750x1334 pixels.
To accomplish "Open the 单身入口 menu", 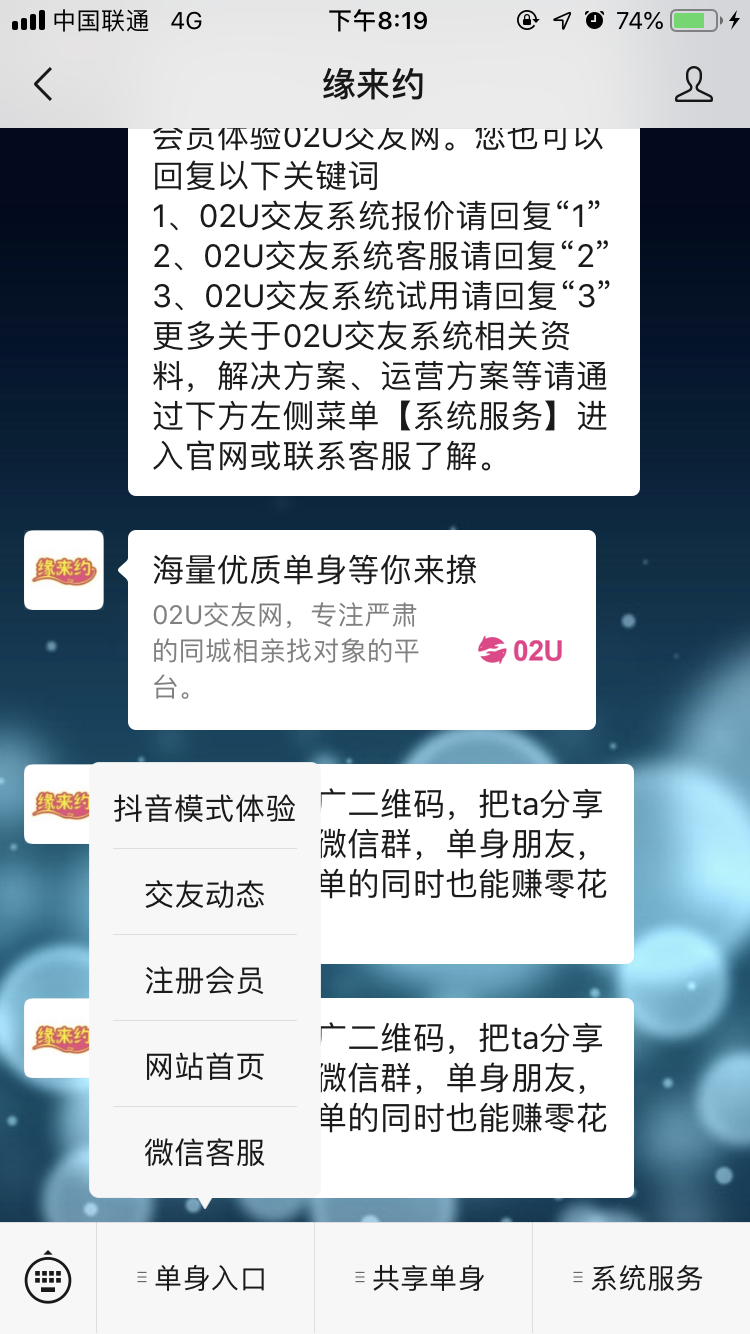I will point(205,1277).
